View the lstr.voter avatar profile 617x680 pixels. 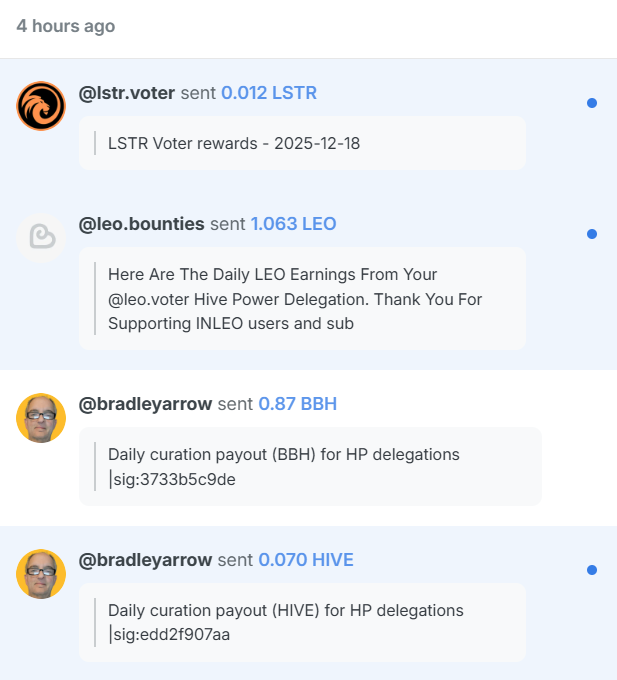coord(41,106)
